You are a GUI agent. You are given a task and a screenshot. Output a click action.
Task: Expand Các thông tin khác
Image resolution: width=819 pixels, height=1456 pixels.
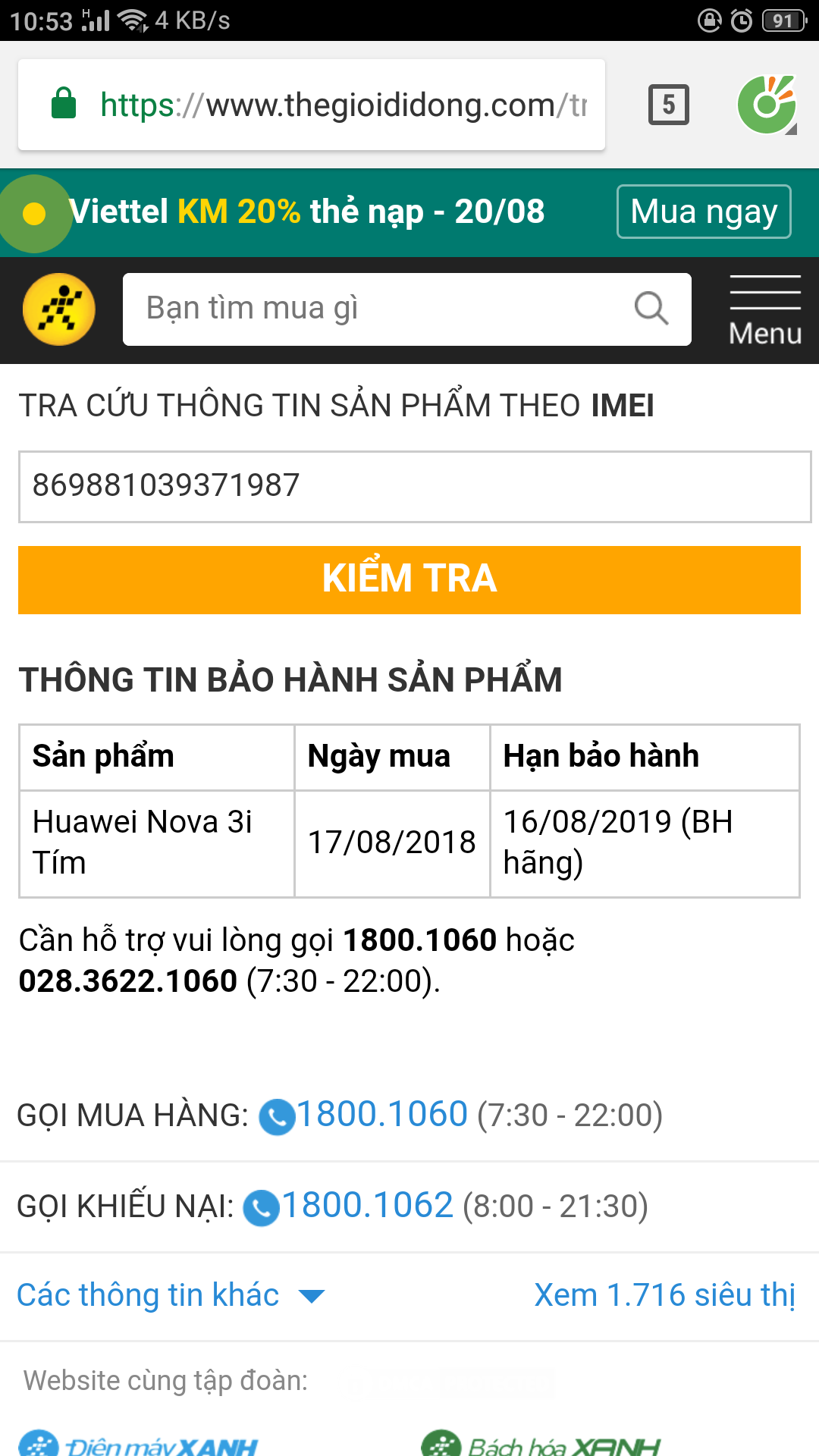coord(171,1295)
